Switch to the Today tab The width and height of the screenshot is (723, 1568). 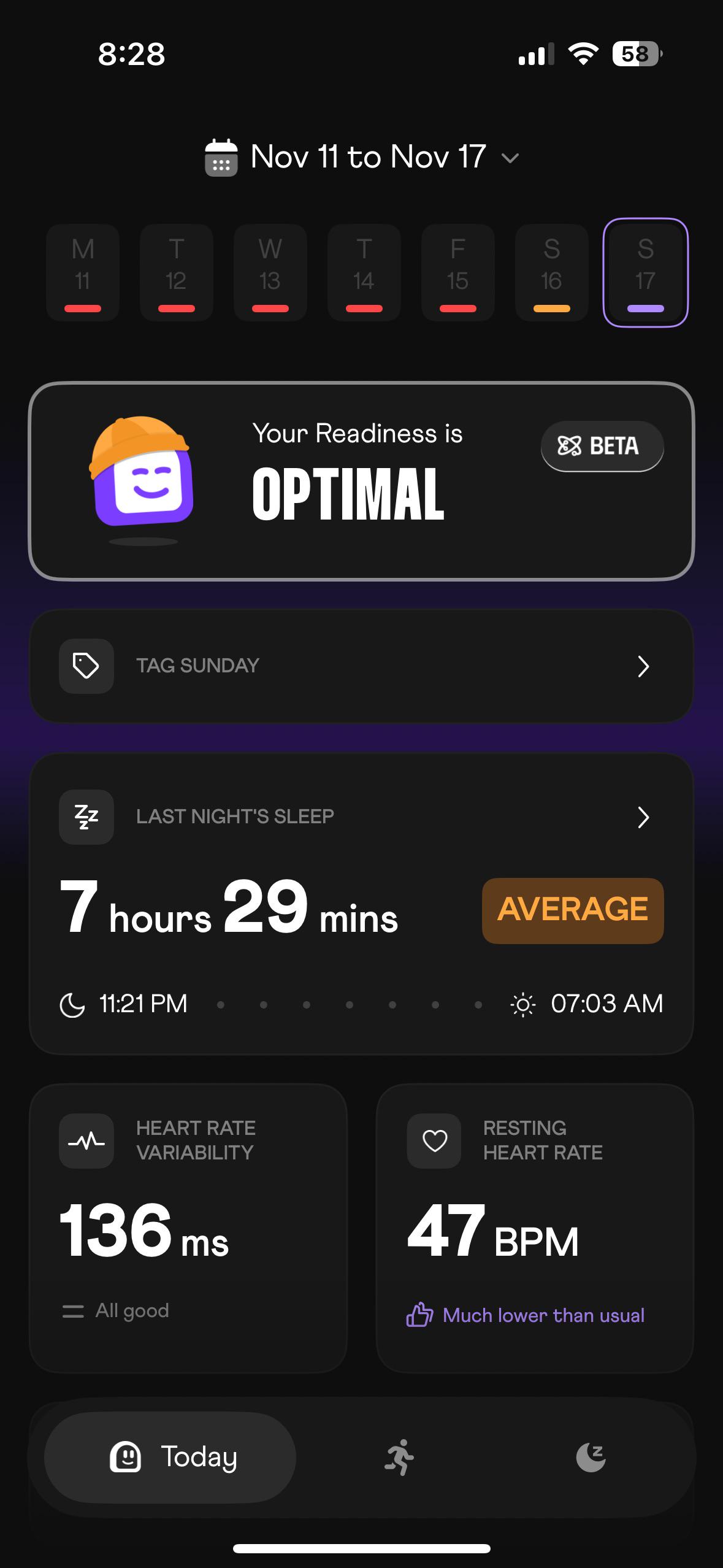click(x=170, y=1458)
